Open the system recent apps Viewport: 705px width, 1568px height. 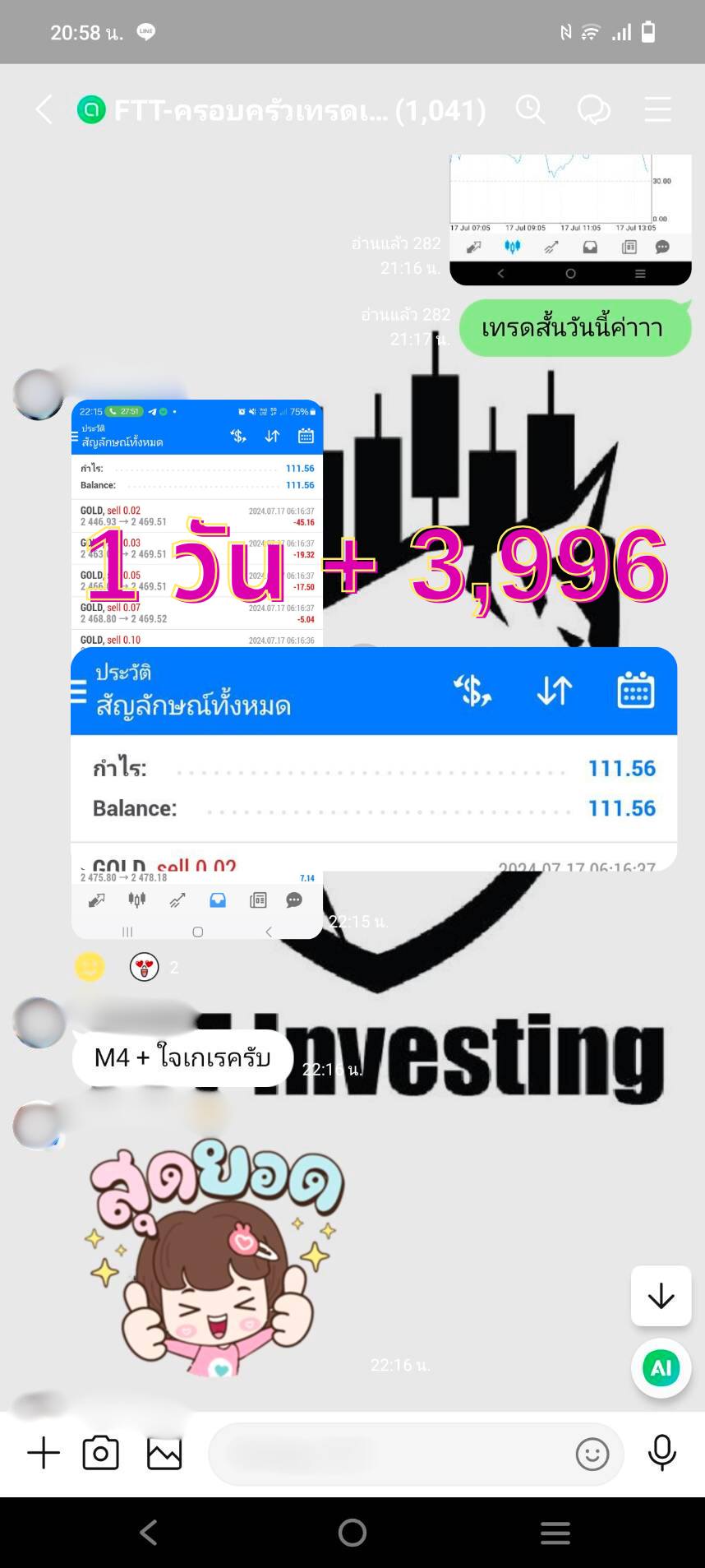click(x=555, y=1532)
